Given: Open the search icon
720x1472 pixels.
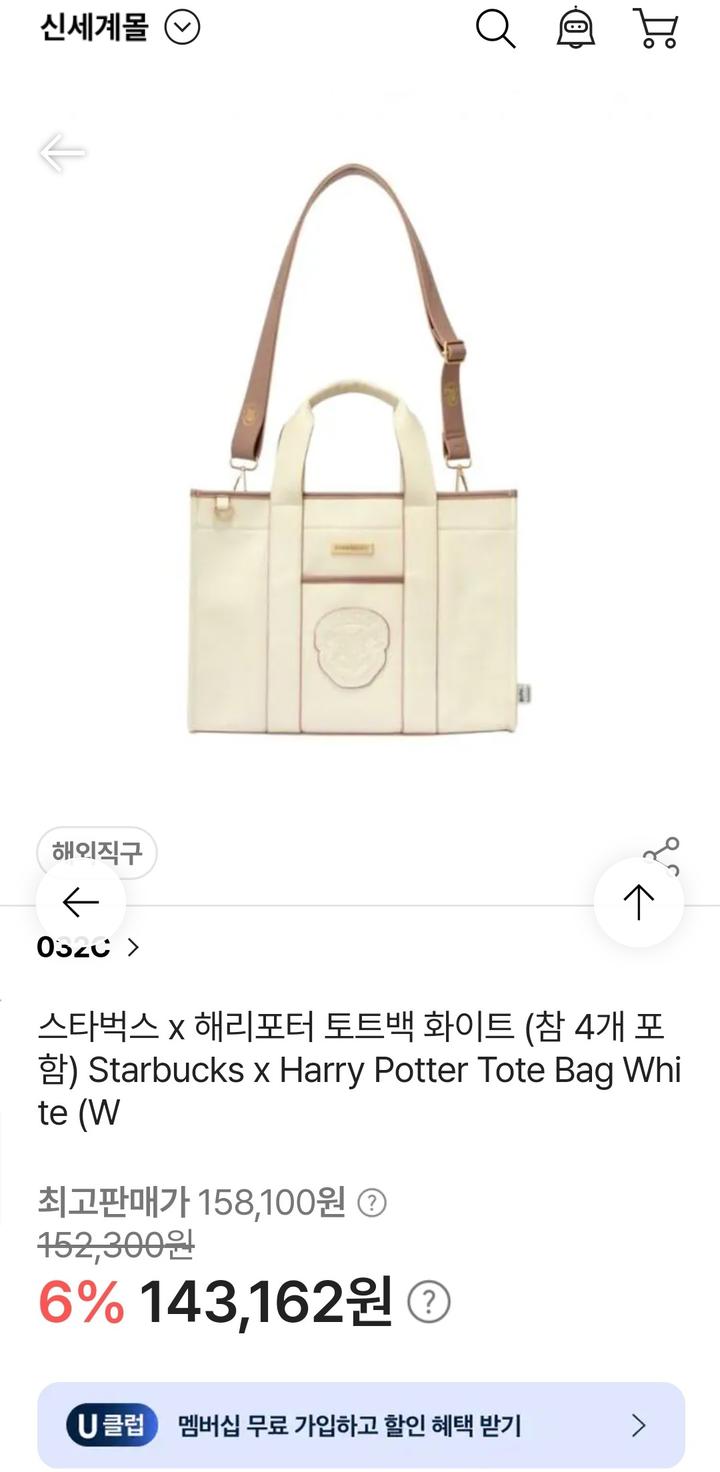Looking at the screenshot, I should coord(494,29).
